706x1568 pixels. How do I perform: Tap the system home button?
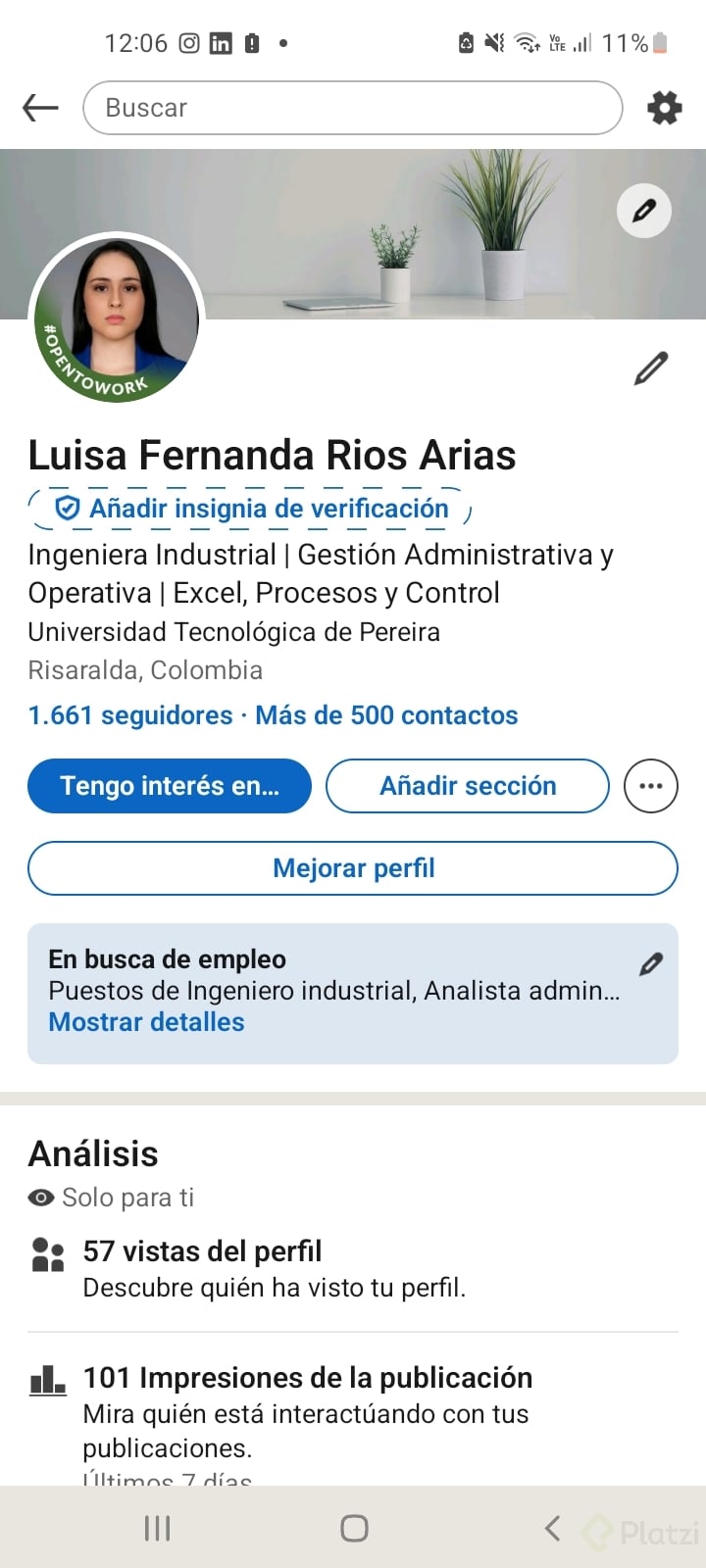coord(354,1528)
